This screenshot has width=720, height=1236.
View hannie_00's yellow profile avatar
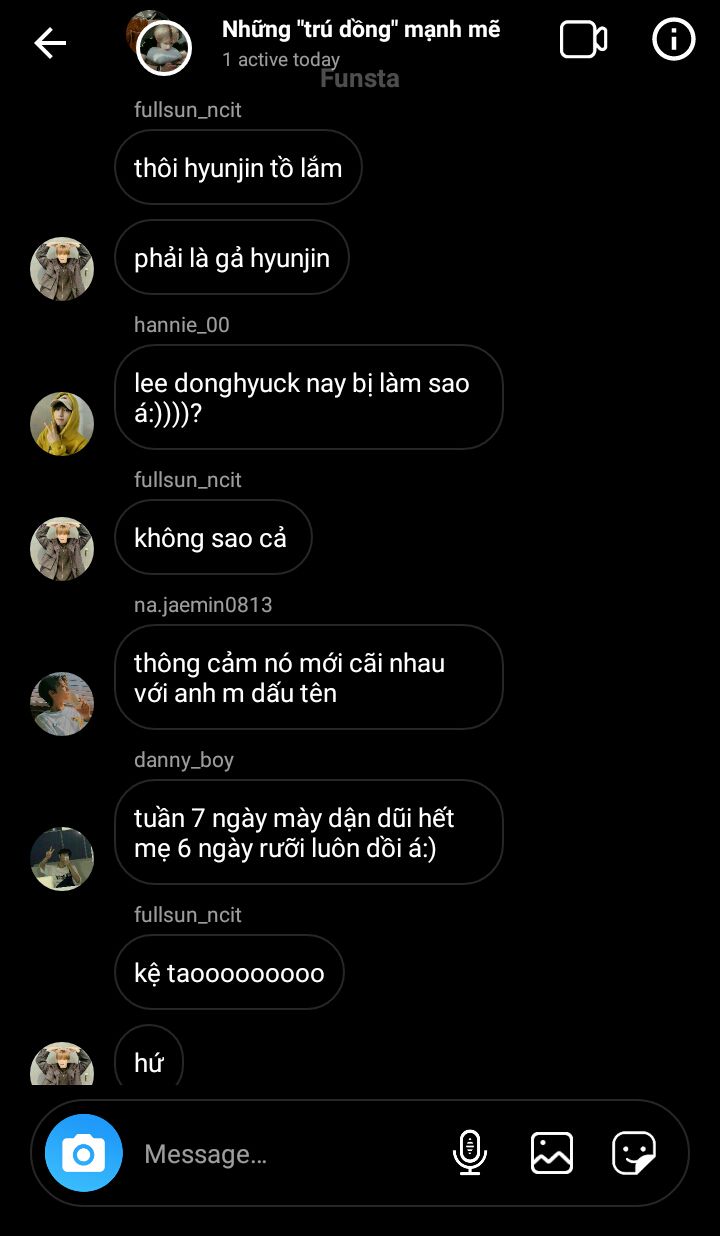pos(62,424)
